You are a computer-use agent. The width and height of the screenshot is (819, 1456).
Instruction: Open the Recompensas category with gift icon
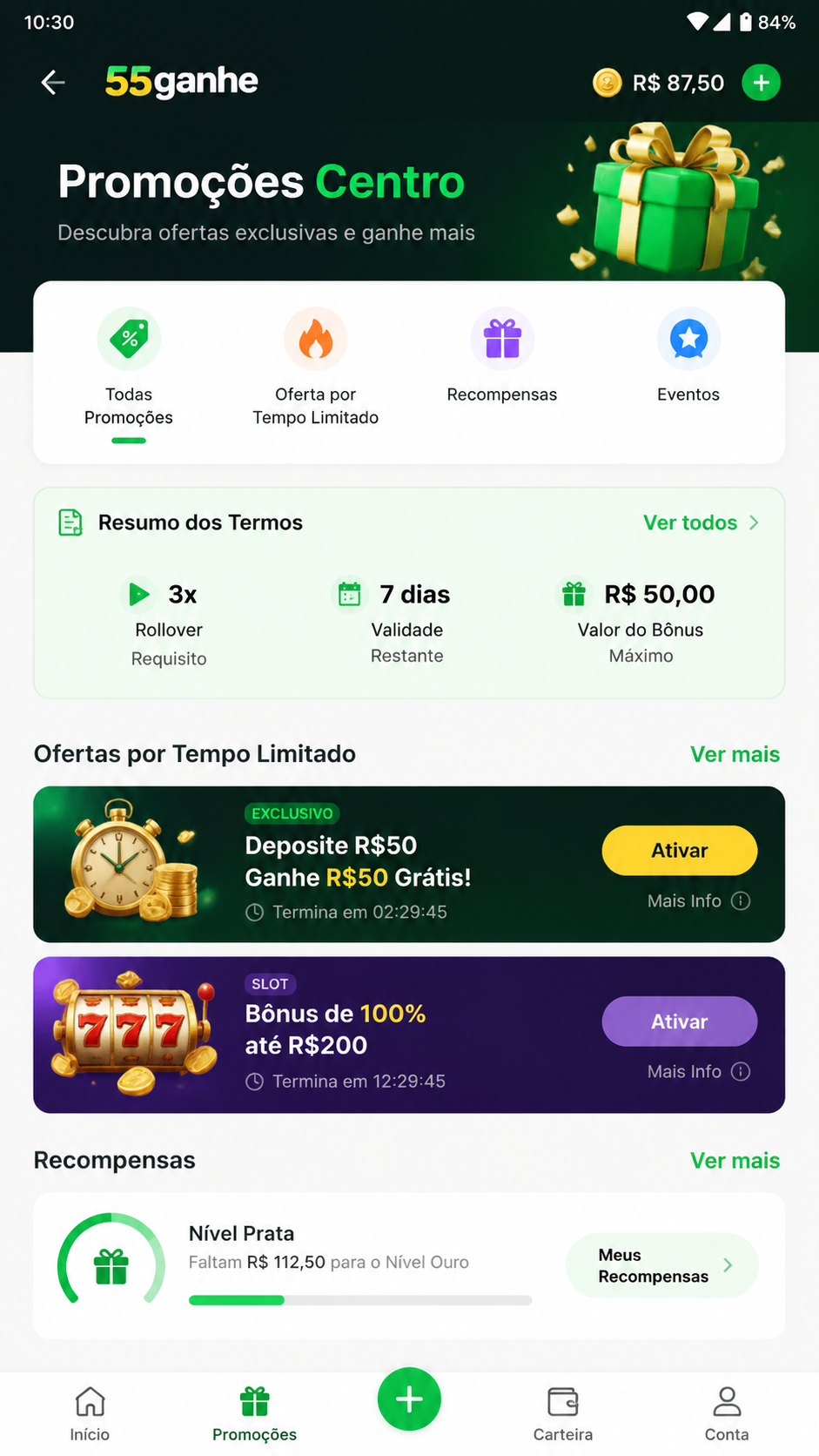pos(502,355)
